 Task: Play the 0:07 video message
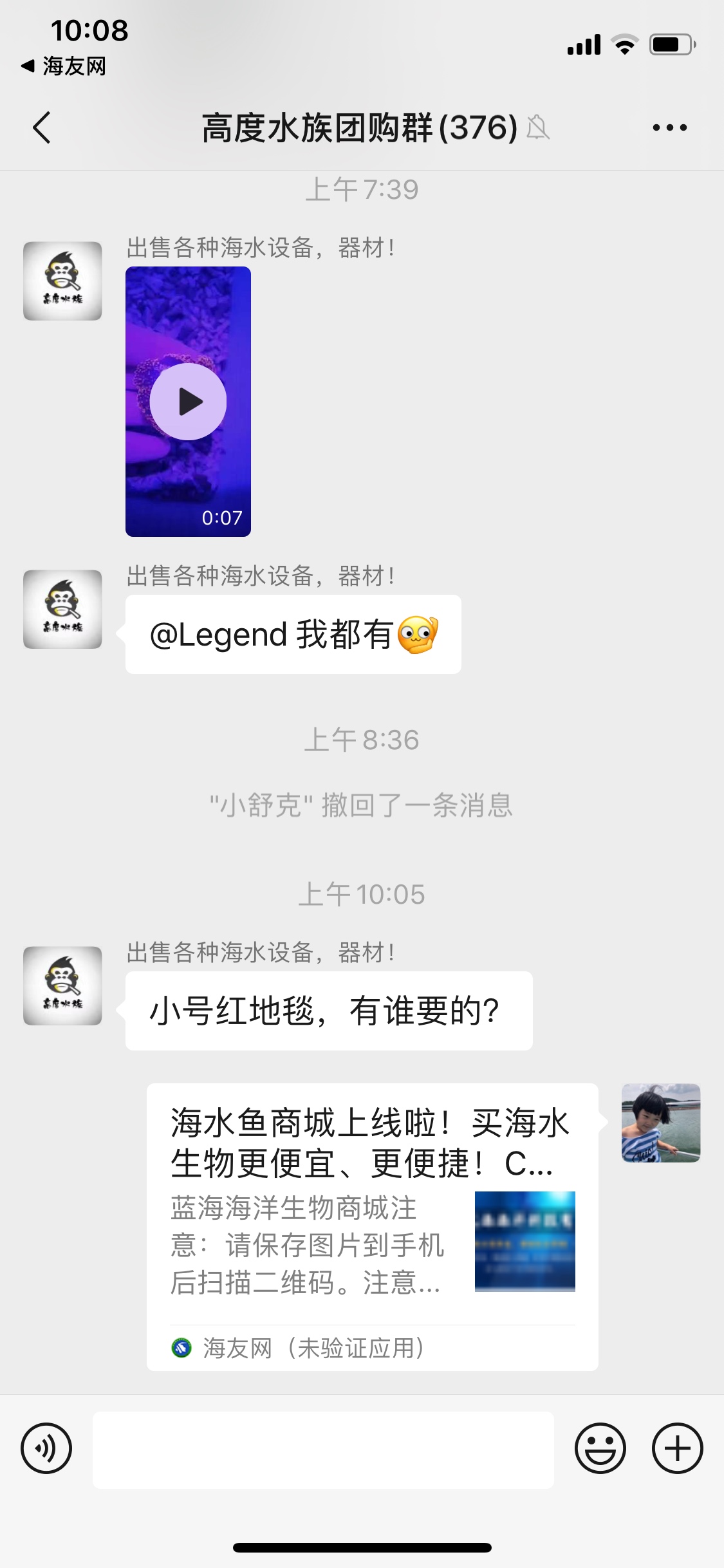[188, 402]
